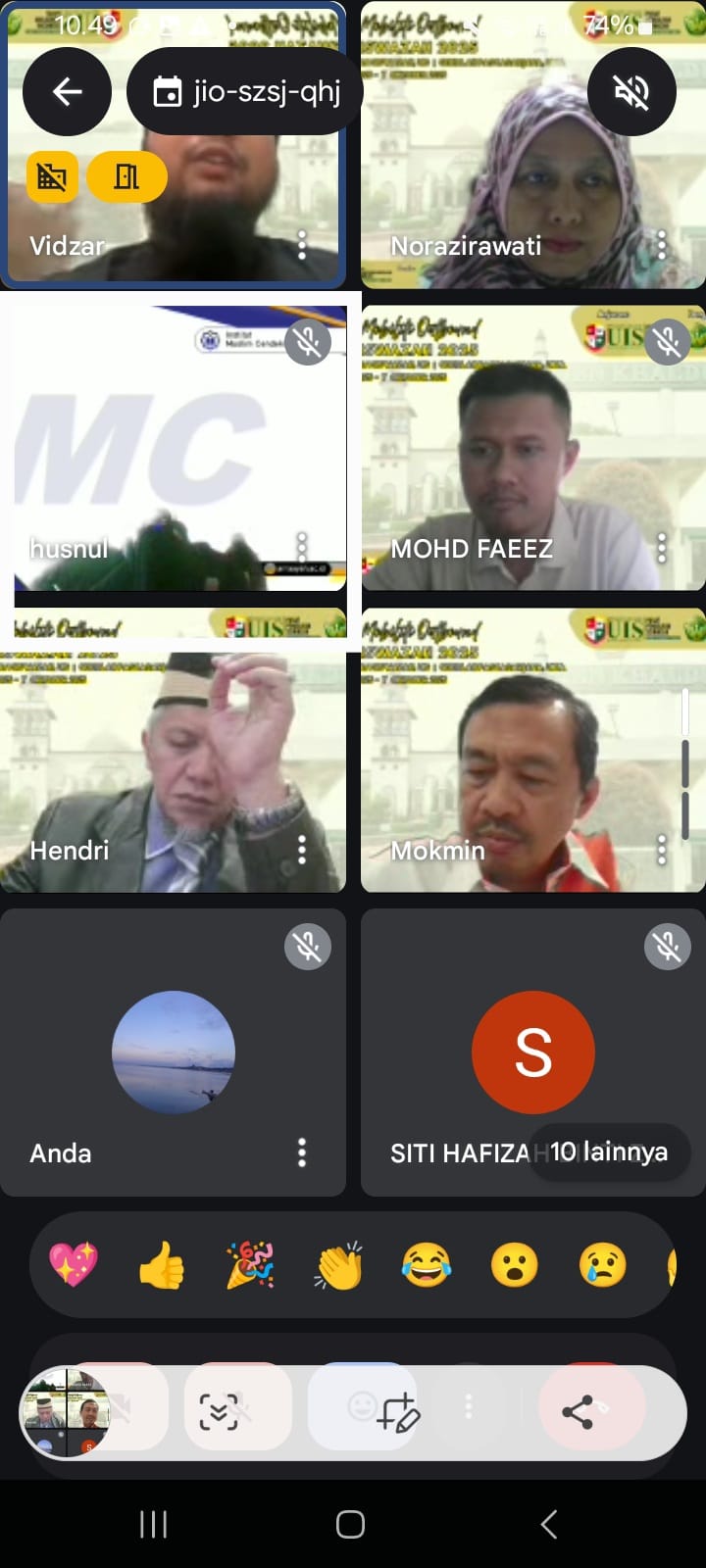
Task: Open options menu on Hendri's tile
Action: coord(302,850)
